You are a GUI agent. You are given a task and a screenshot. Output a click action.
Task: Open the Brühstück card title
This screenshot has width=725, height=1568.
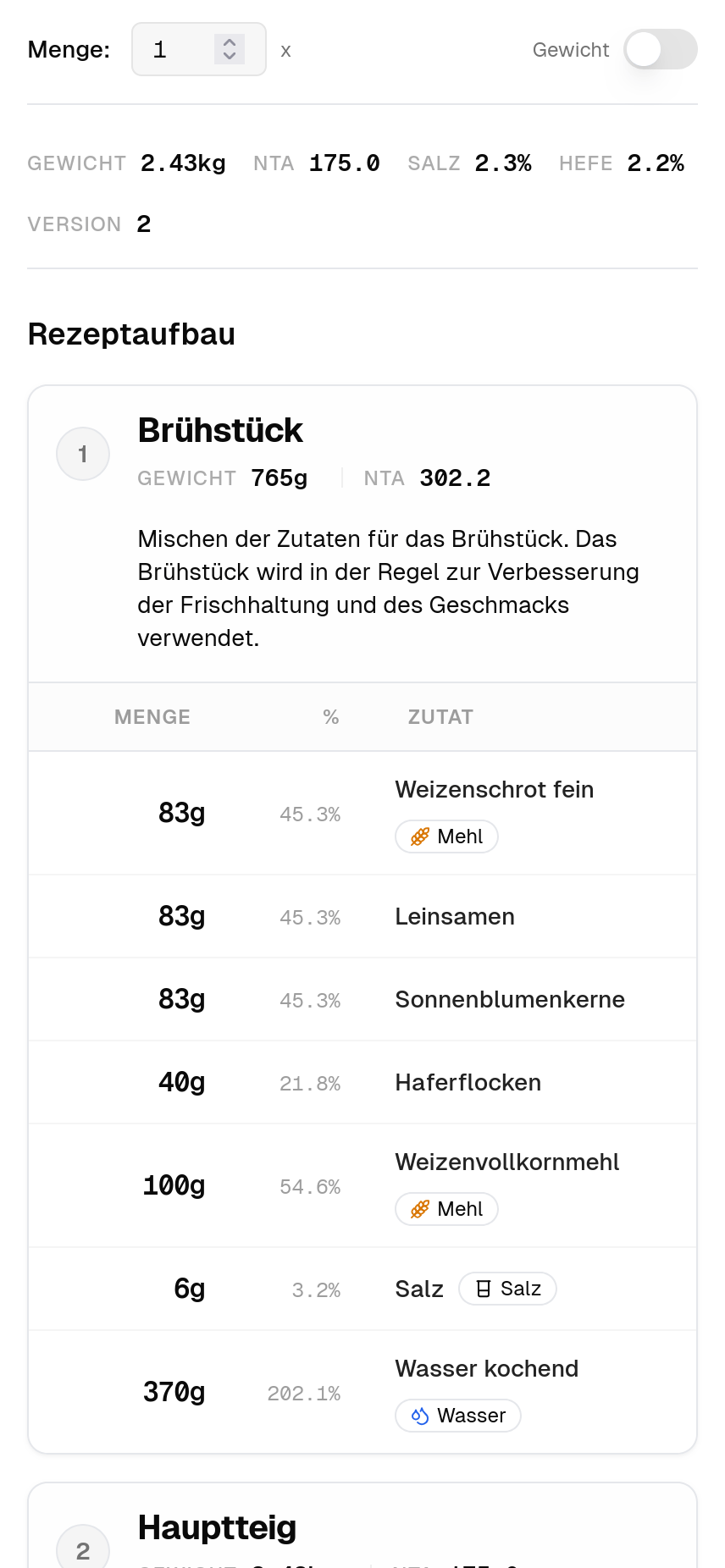[x=220, y=430]
